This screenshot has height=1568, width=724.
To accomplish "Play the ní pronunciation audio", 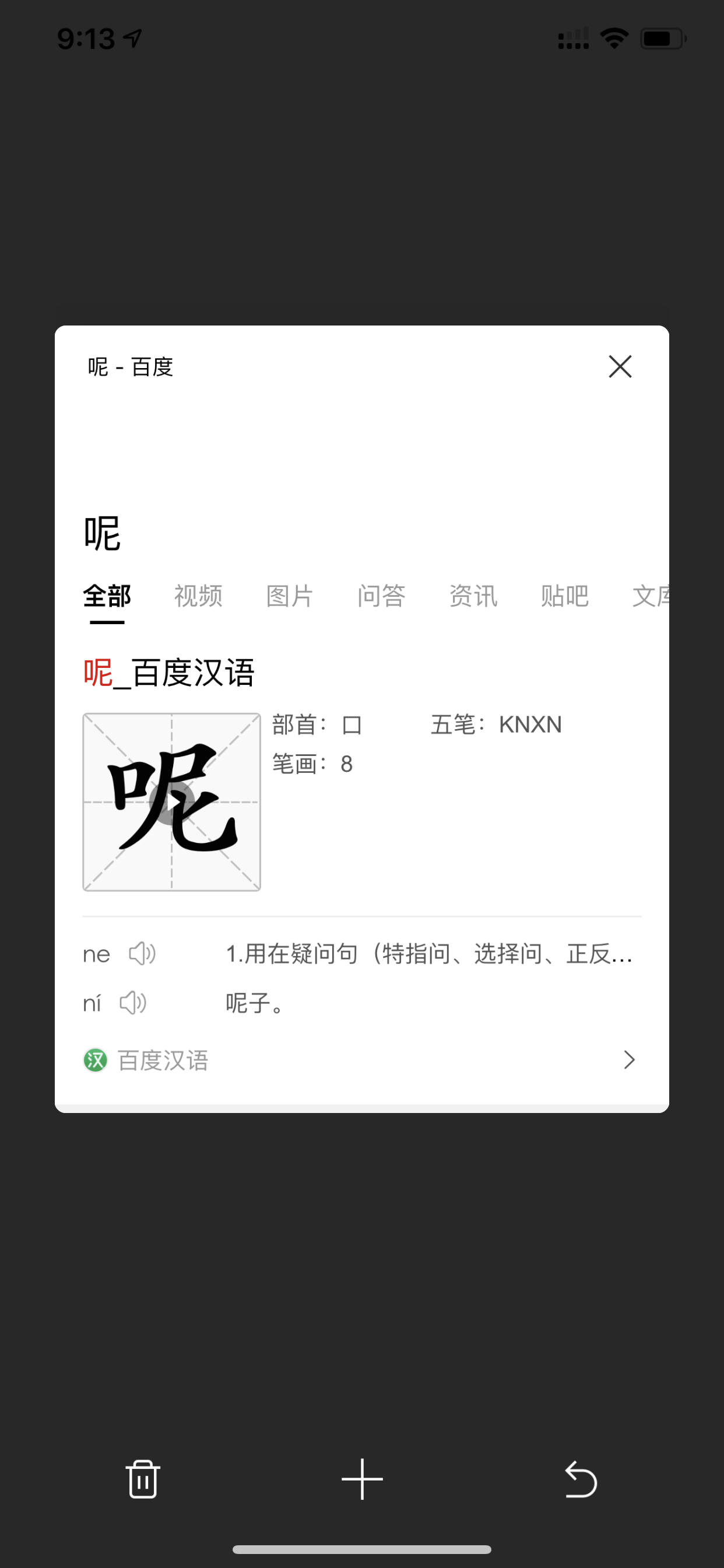I will point(133,1003).
